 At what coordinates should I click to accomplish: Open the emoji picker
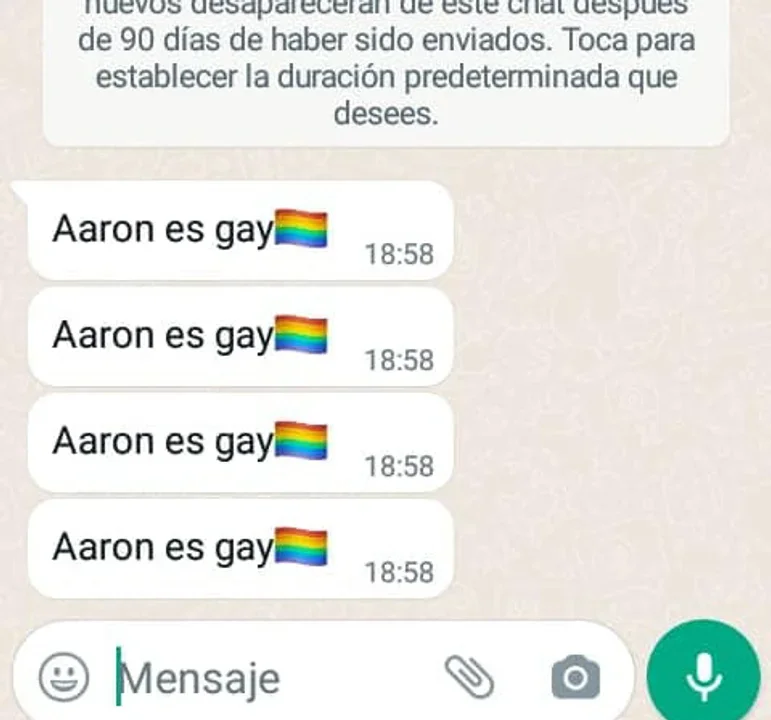(64, 677)
